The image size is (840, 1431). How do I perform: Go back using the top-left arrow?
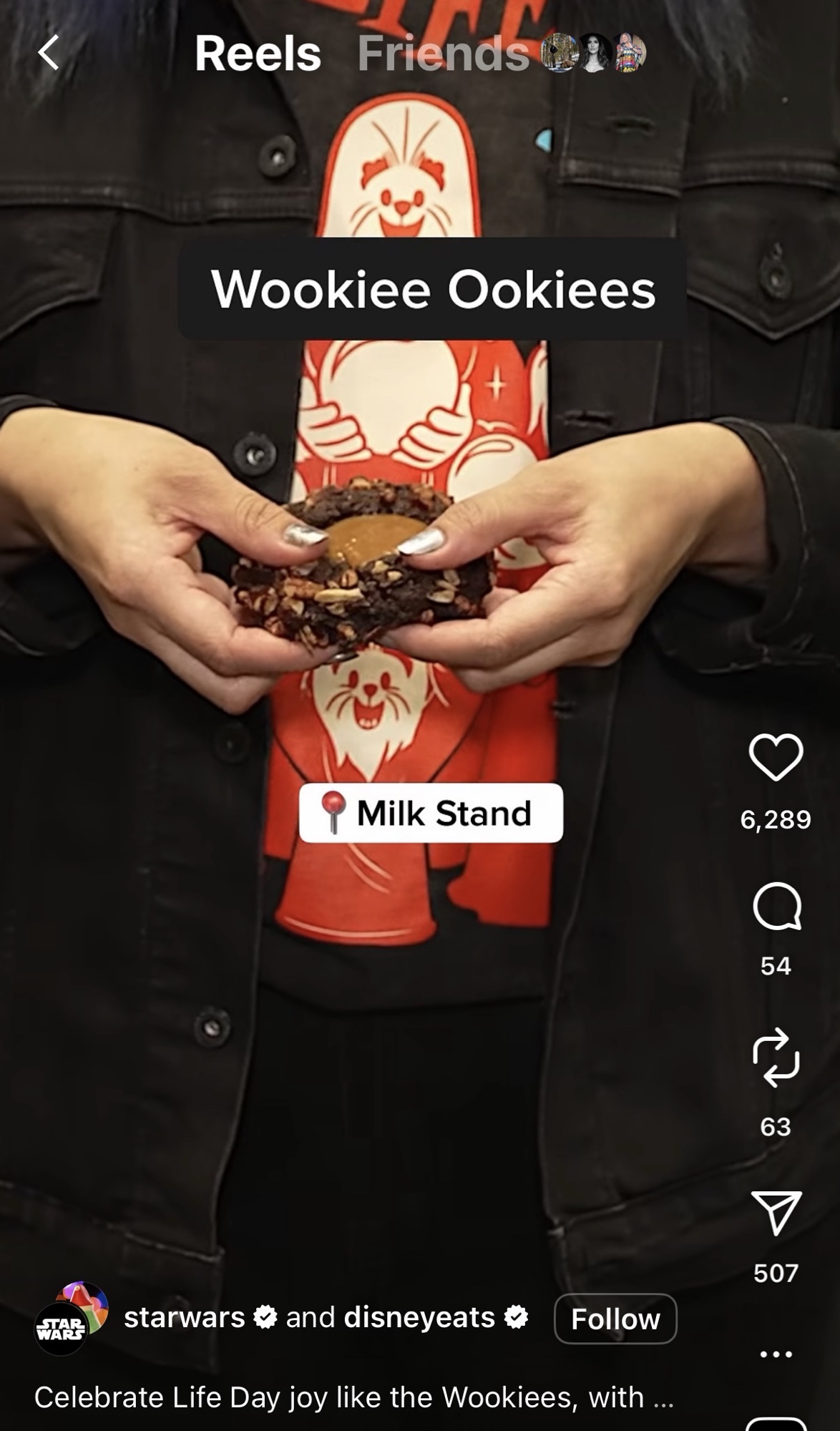tap(48, 53)
